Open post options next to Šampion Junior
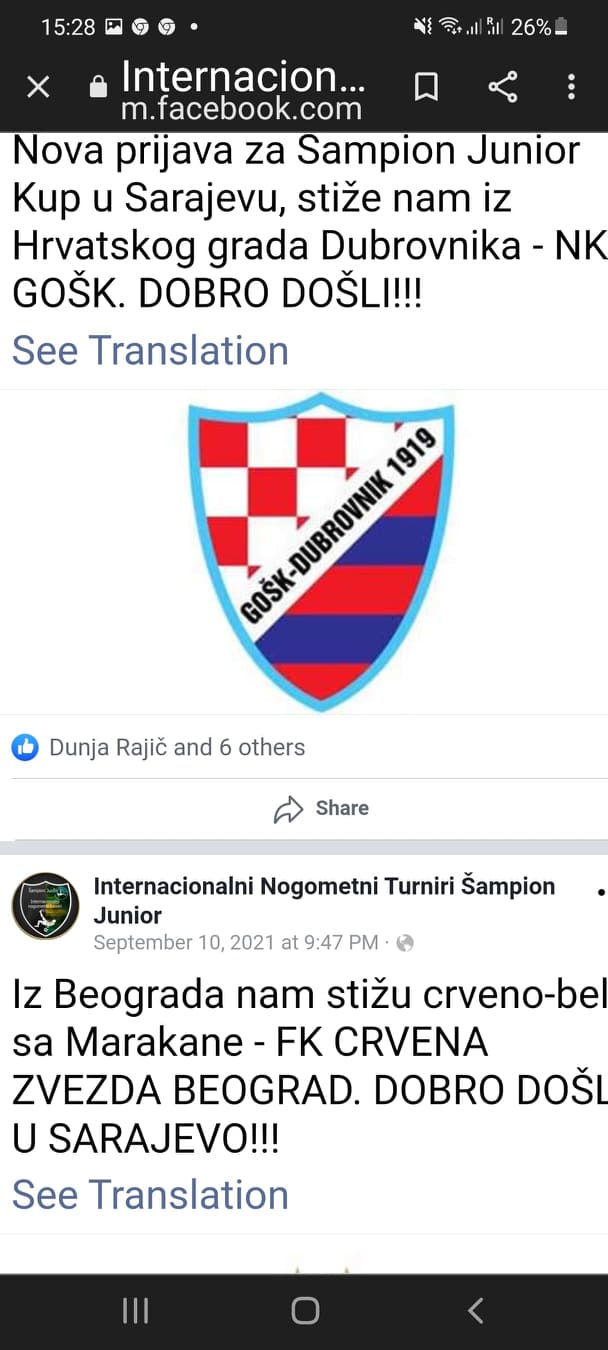 coord(601,890)
